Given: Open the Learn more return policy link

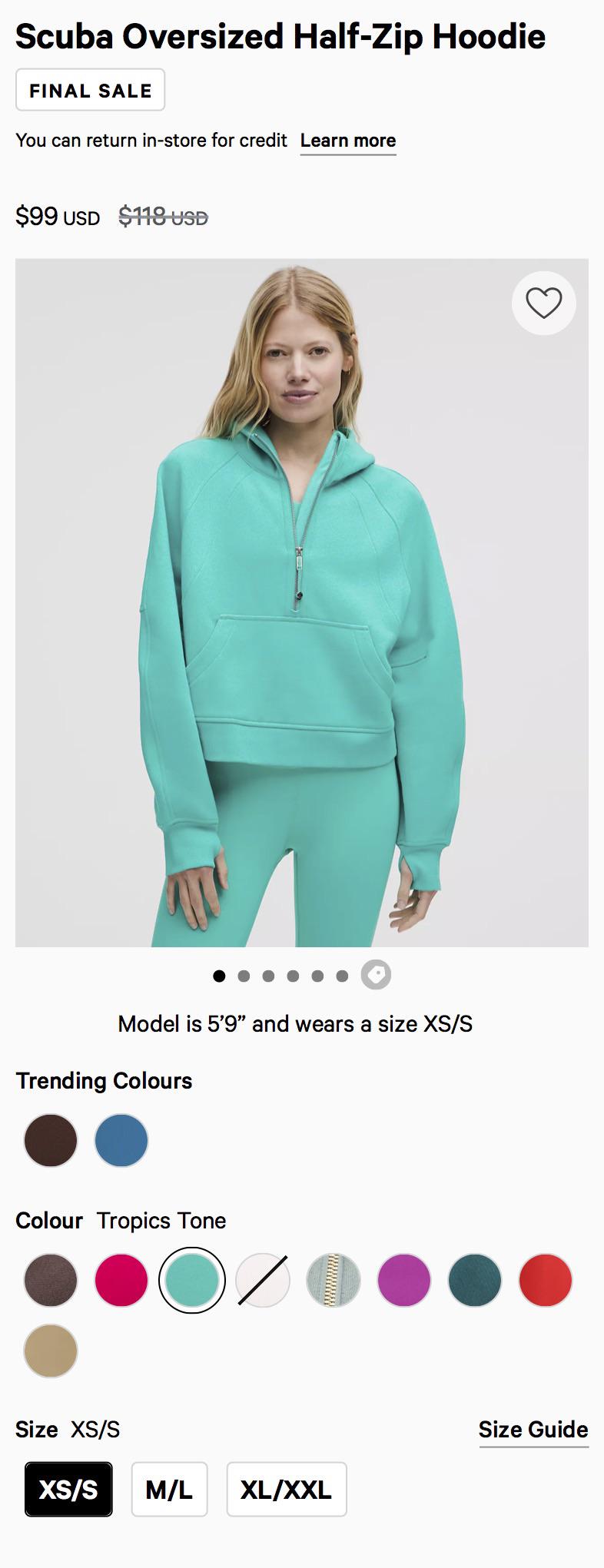Looking at the screenshot, I should [x=347, y=141].
